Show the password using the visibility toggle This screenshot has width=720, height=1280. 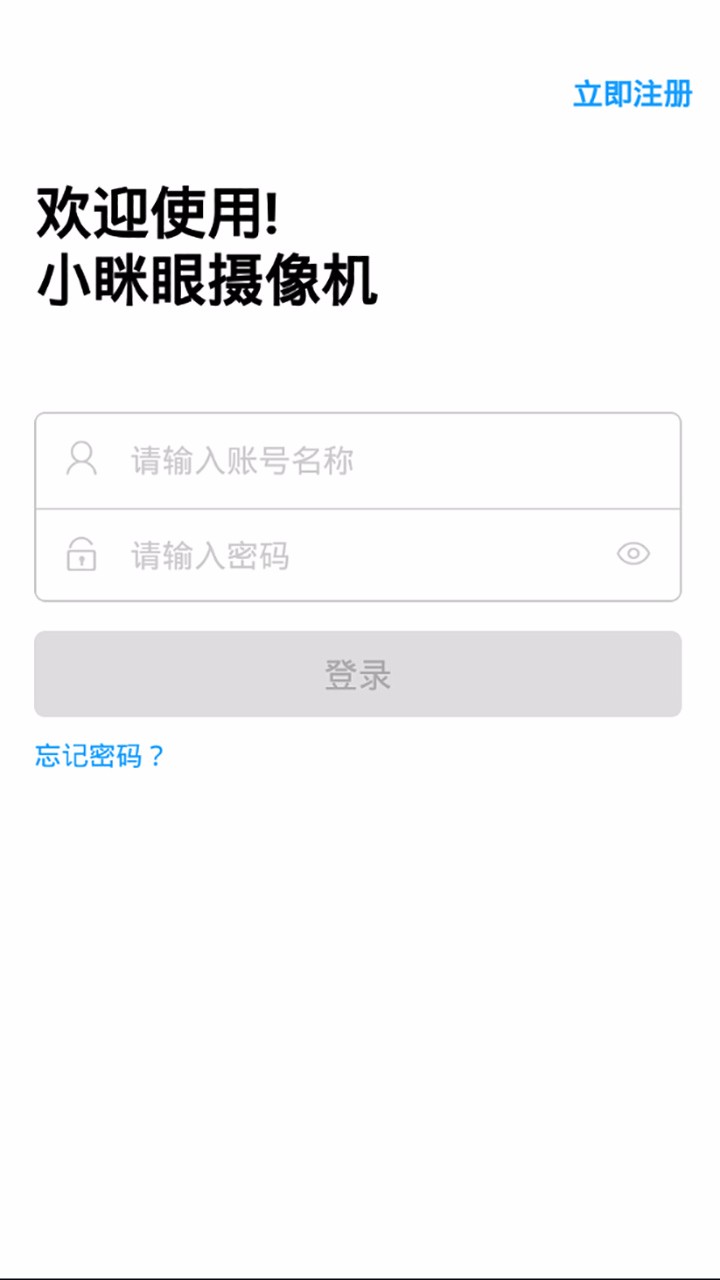[633, 552]
